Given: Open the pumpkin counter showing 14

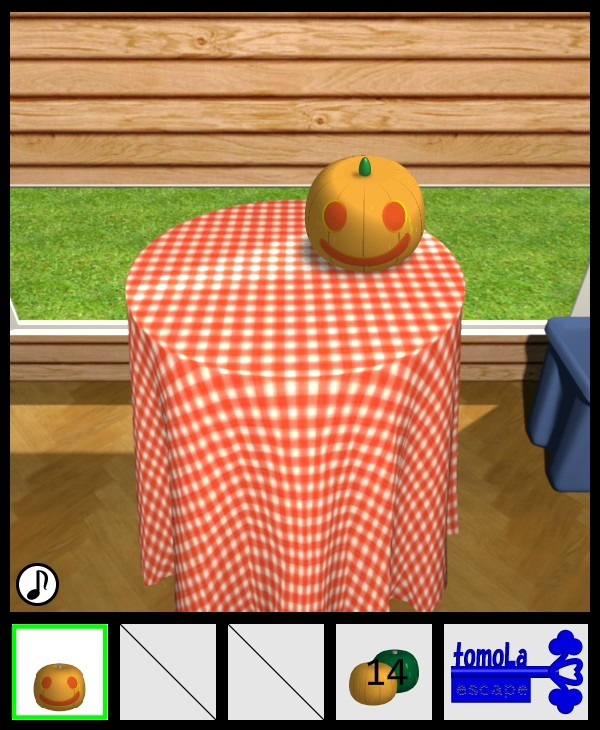Looking at the screenshot, I should [x=384, y=673].
